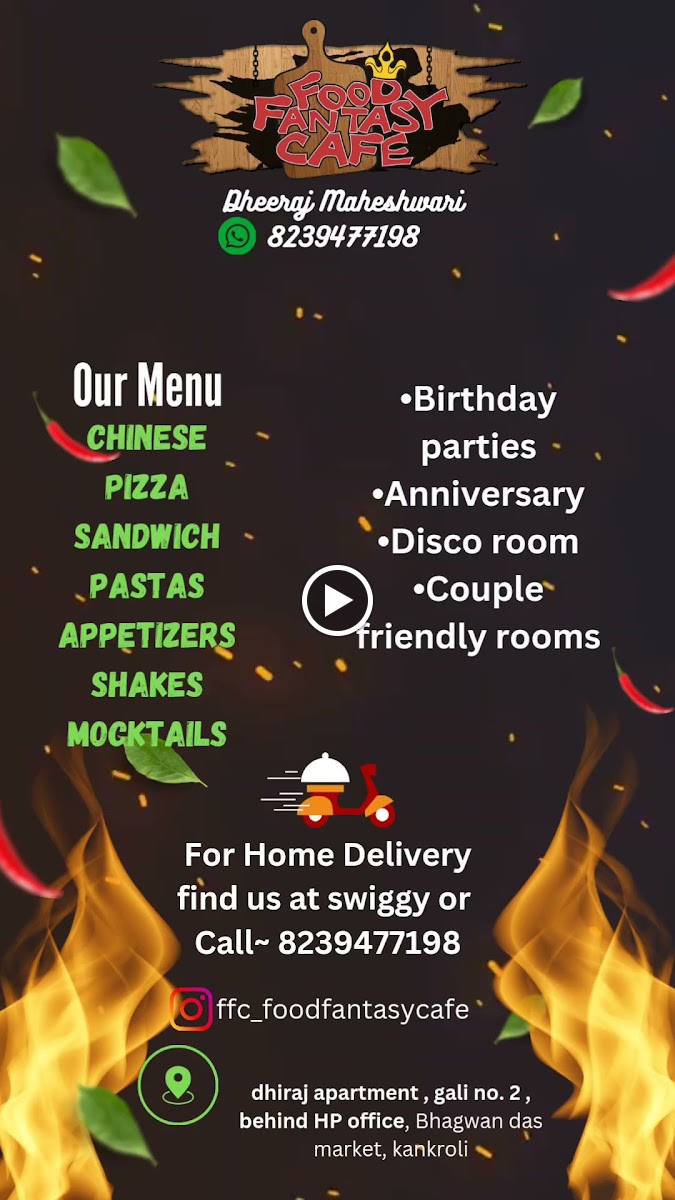Play the Foody Fantasy Cafe video

coord(337,600)
